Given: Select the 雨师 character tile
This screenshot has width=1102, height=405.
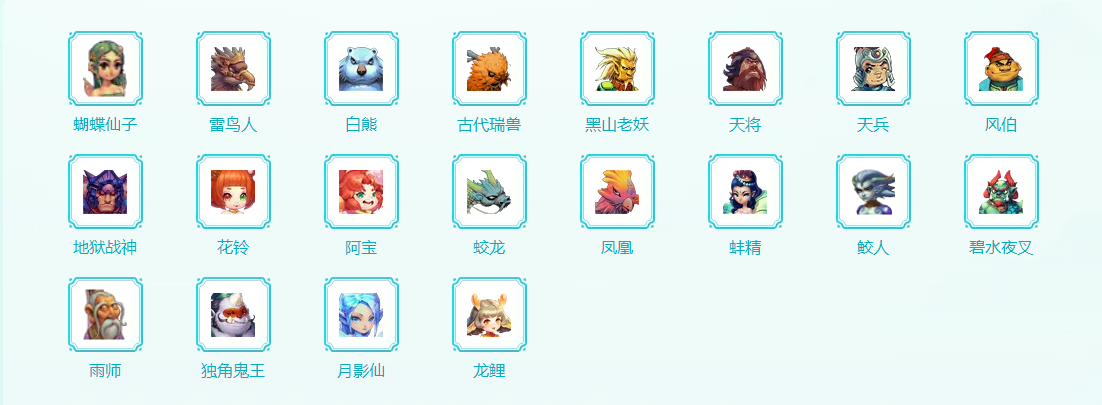Looking at the screenshot, I should [x=105, y=315].
